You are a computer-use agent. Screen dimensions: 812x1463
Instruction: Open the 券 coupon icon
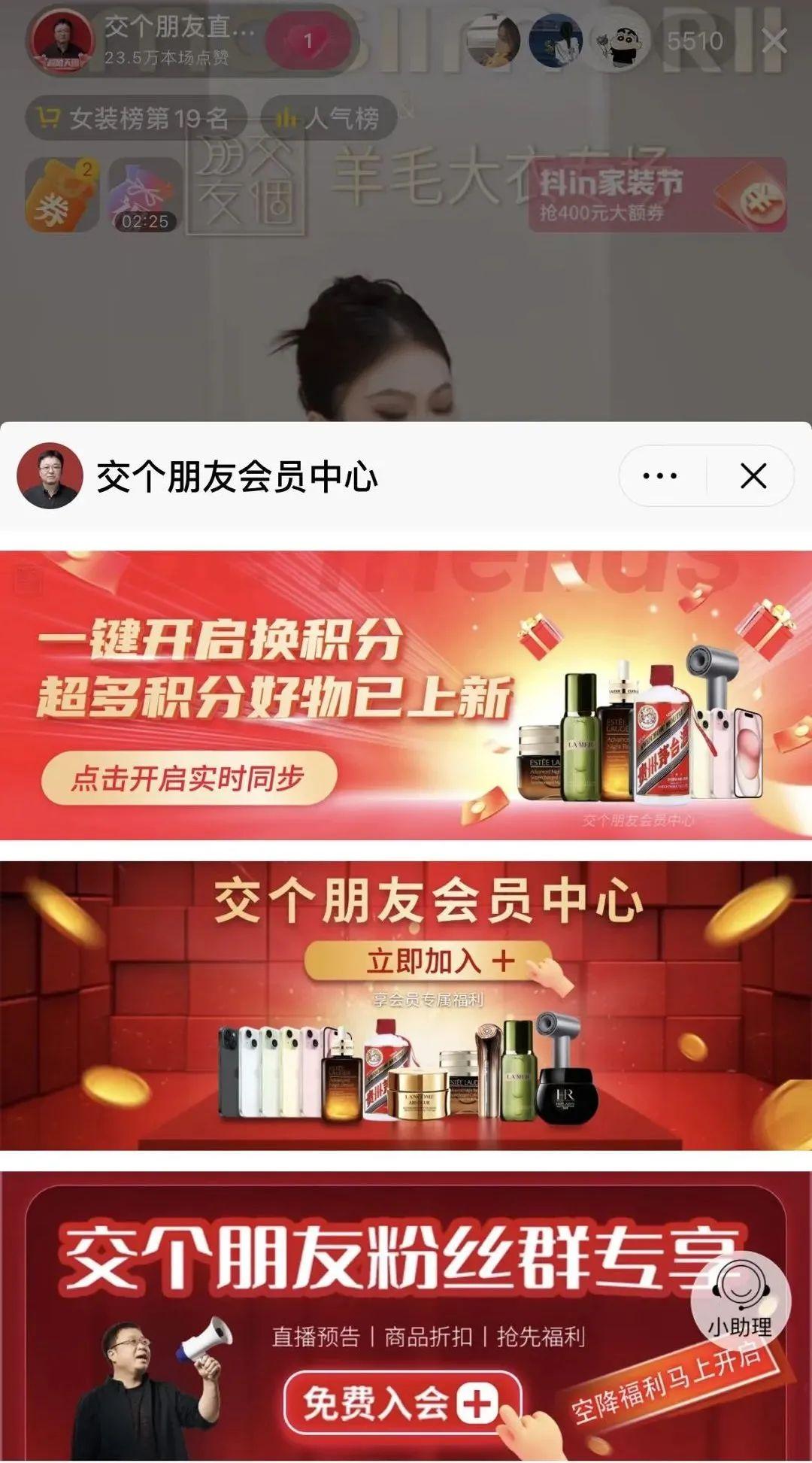point(62,195)
